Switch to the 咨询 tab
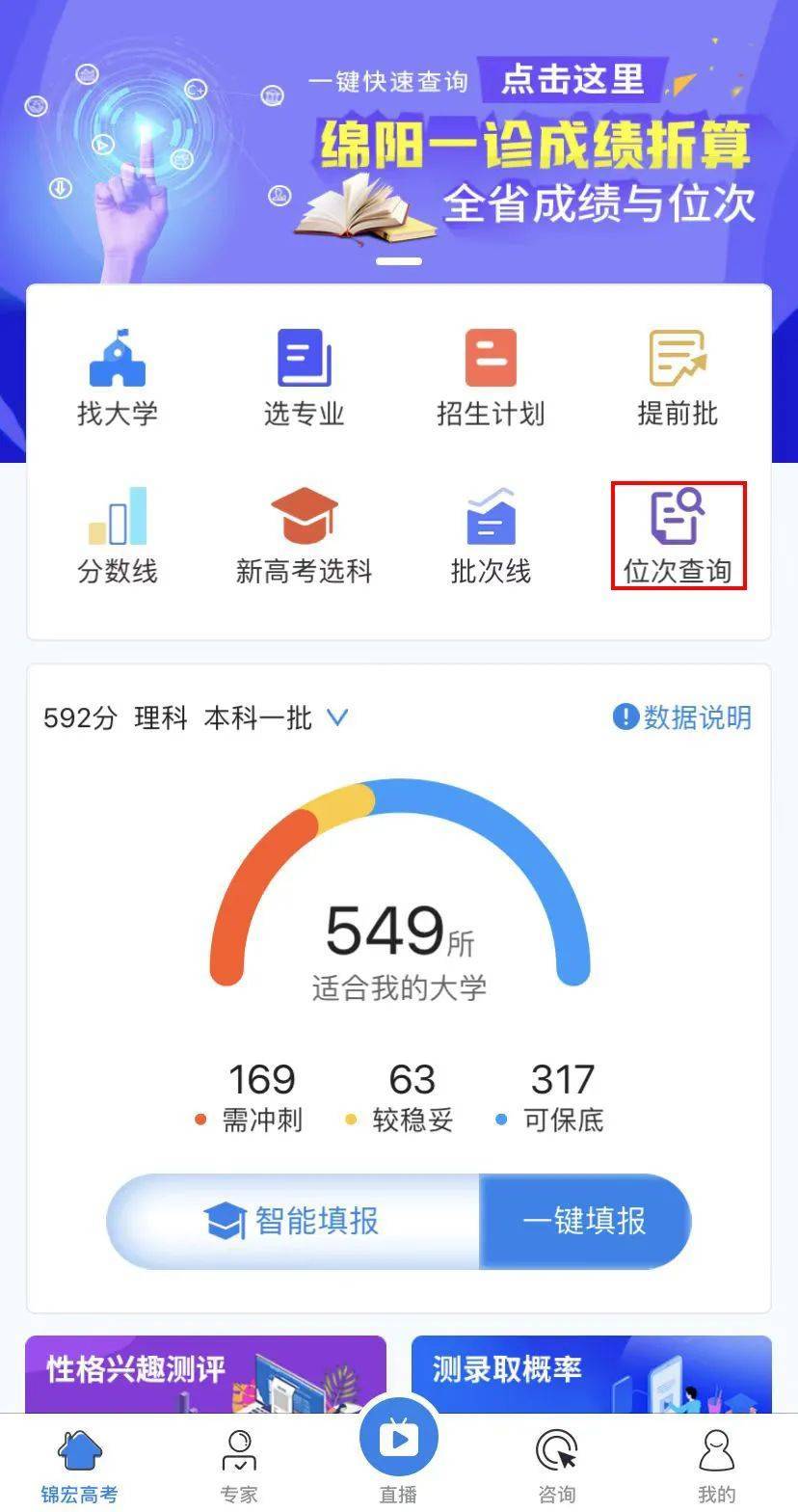The width and height of the screenshot is (798, 1512). tap(557, 1466)
